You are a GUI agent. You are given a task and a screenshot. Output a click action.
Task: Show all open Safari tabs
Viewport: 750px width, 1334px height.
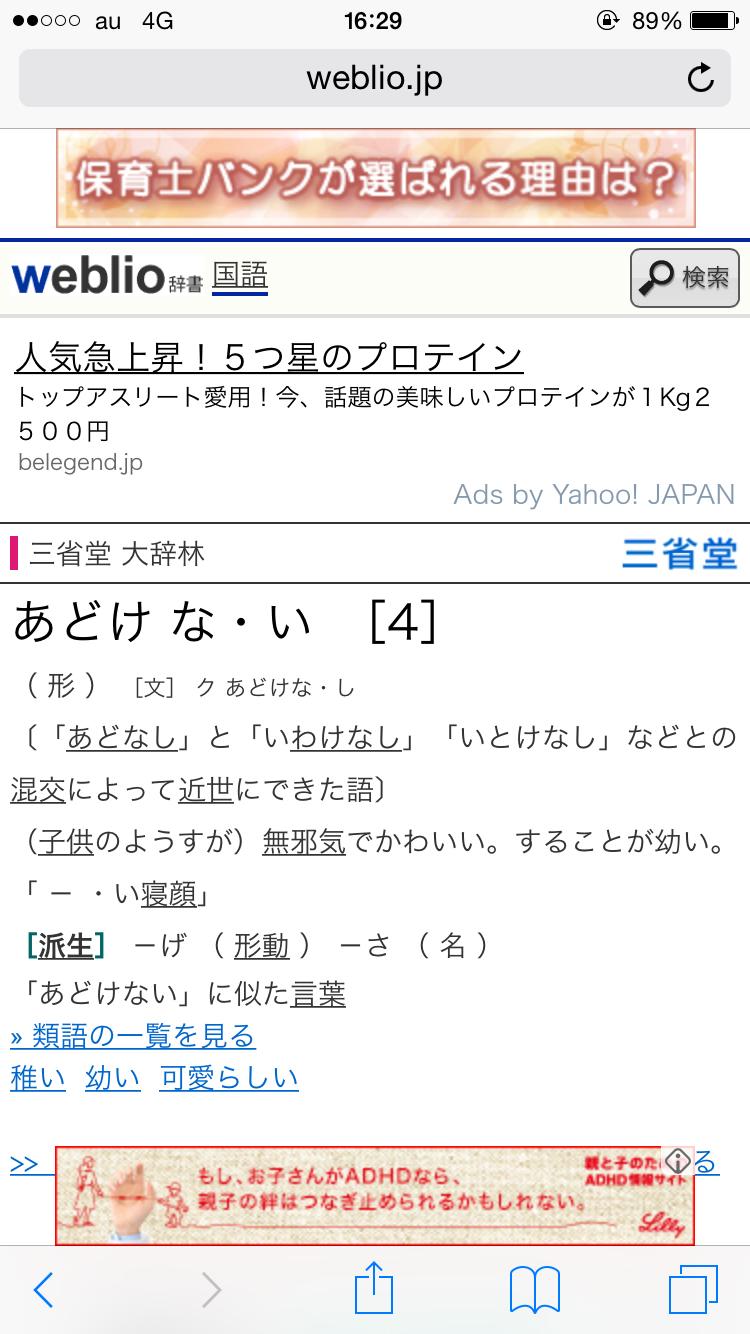click(693, 1290)
